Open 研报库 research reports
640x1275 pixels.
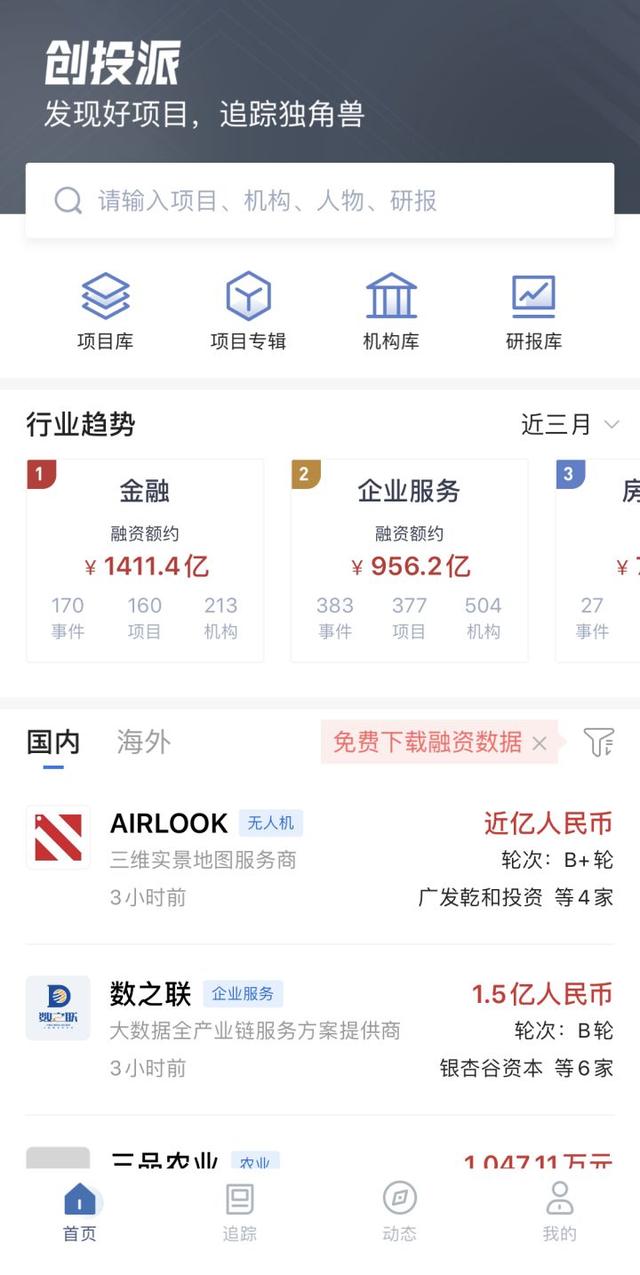(533, 311)
